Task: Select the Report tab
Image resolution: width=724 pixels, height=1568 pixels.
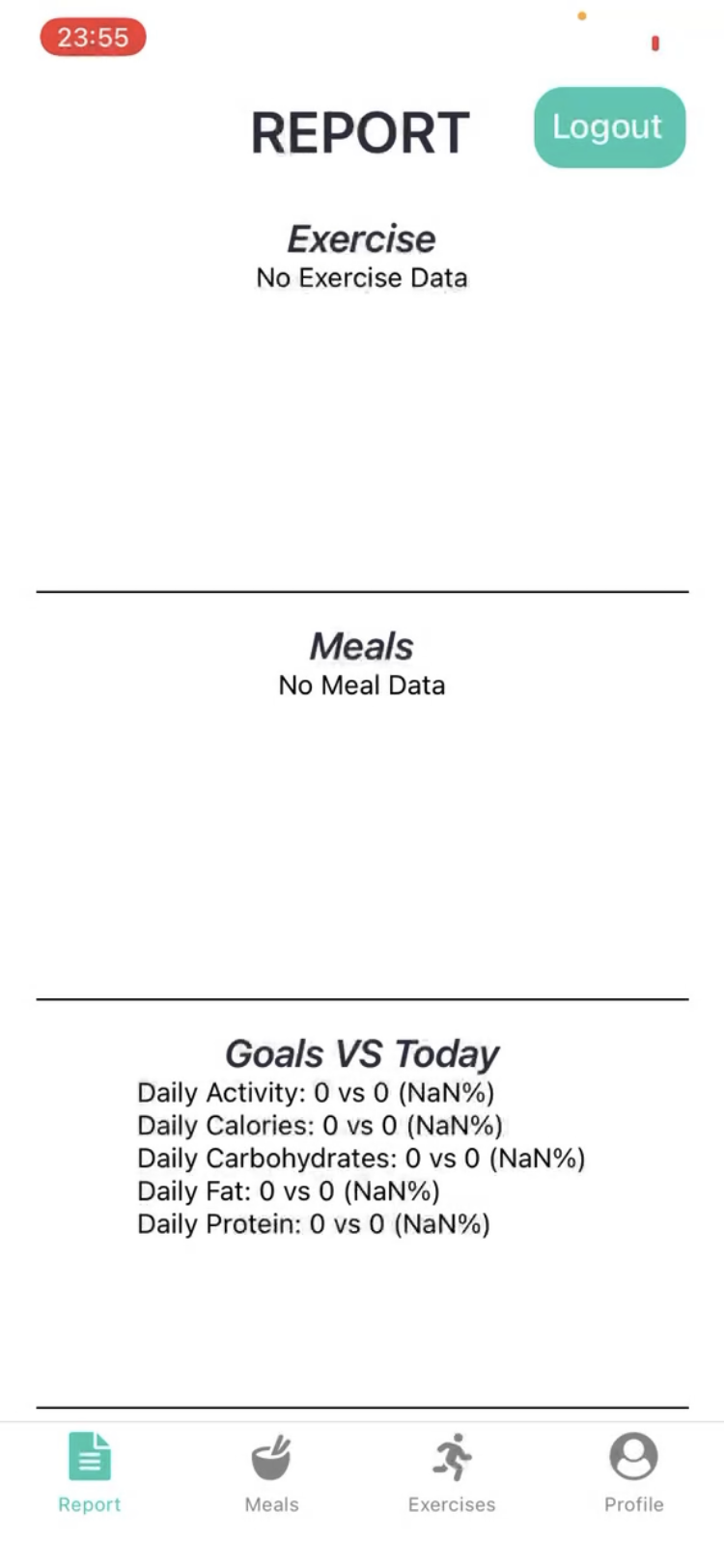Action: click(90, 1472)
